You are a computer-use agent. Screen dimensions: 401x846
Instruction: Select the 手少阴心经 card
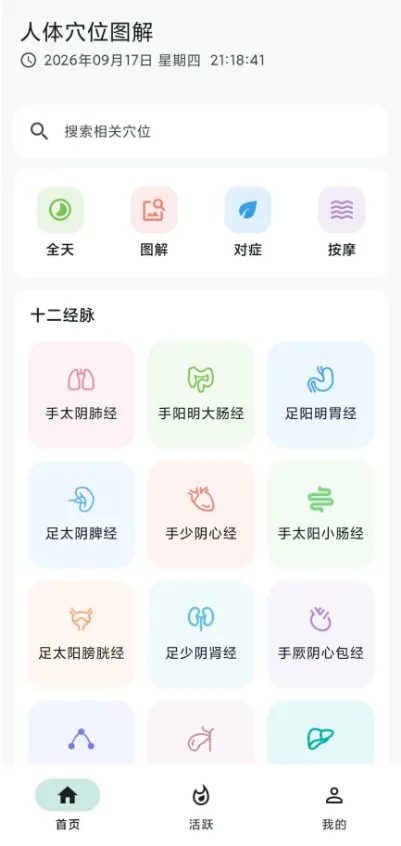[201, 514]
